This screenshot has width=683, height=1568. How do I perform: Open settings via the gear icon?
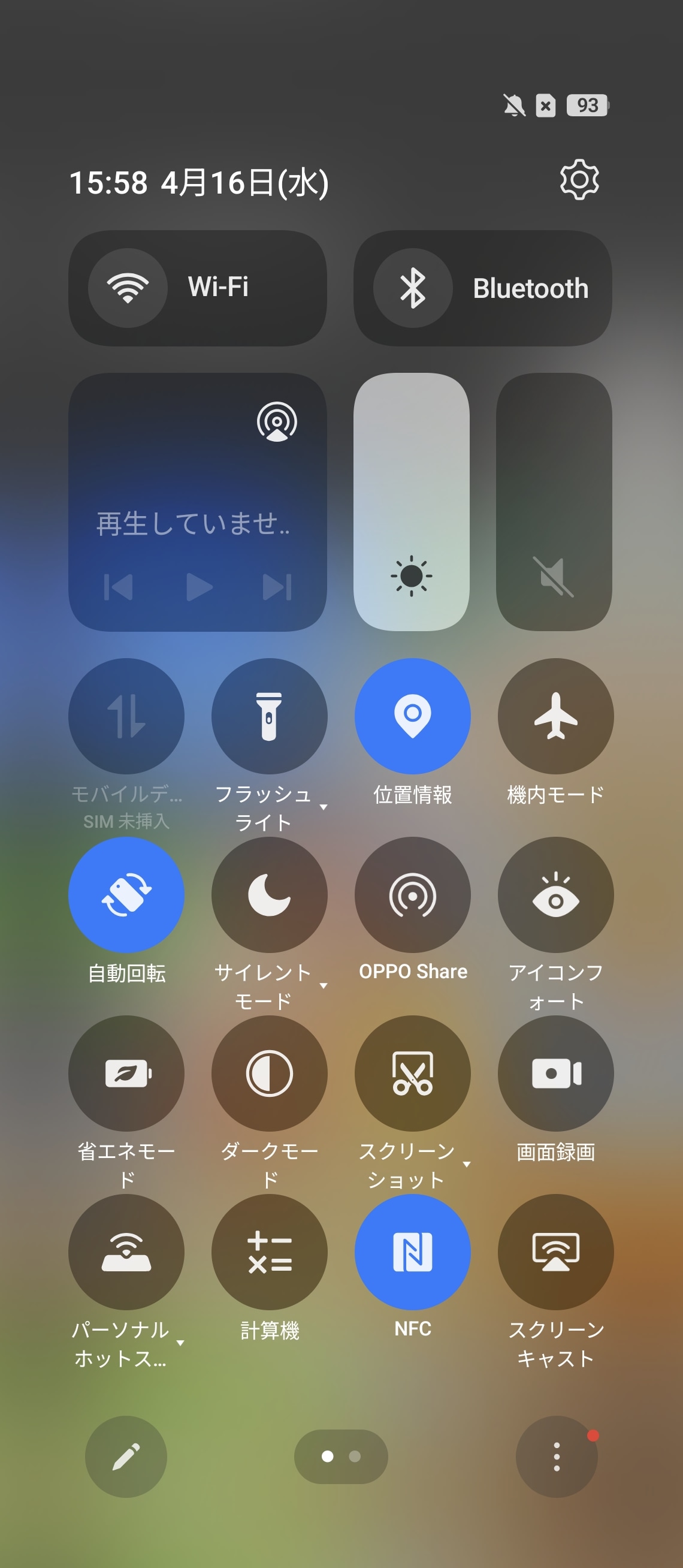(x=578, y=180)
